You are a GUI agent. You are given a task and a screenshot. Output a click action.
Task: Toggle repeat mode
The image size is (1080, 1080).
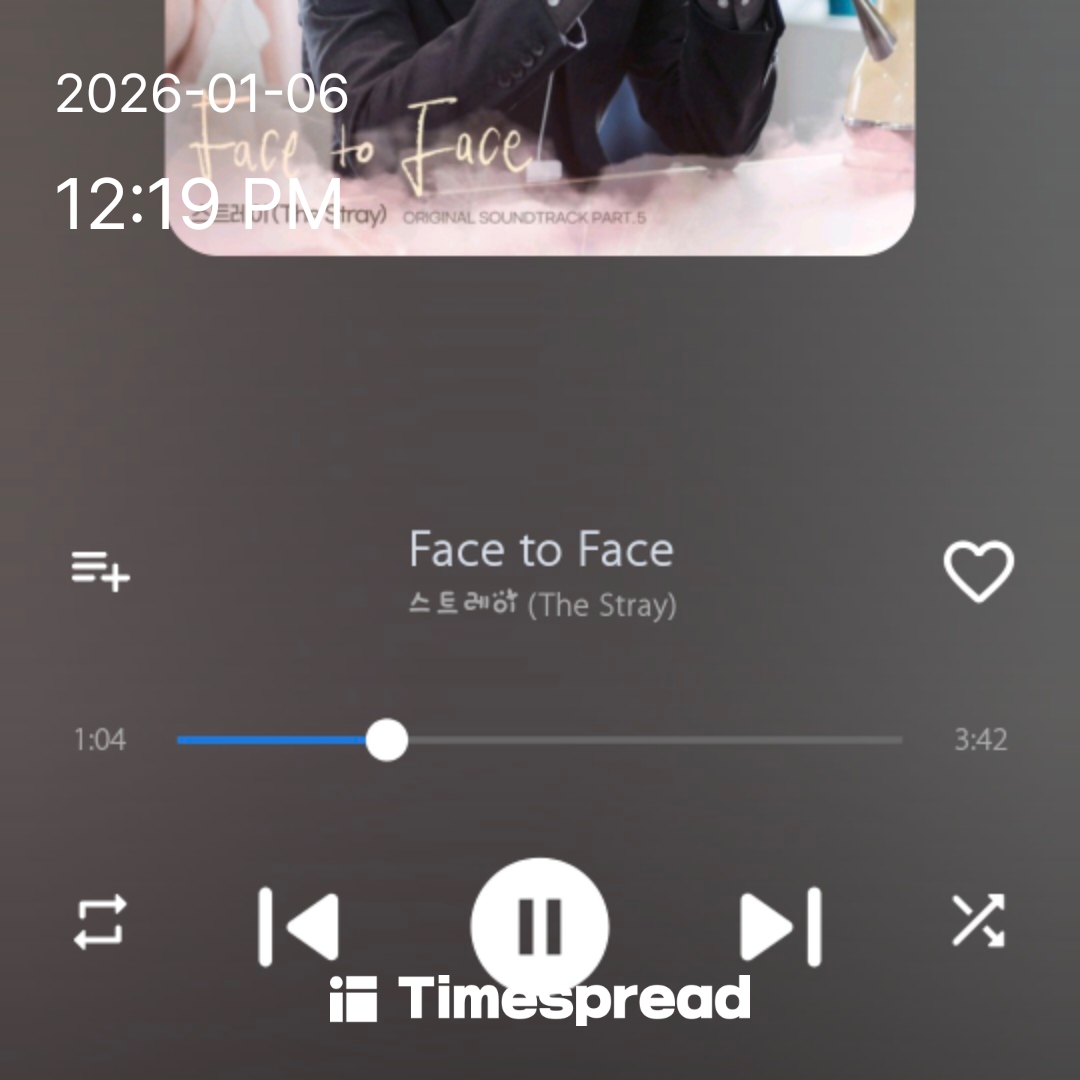coord(100,921)
